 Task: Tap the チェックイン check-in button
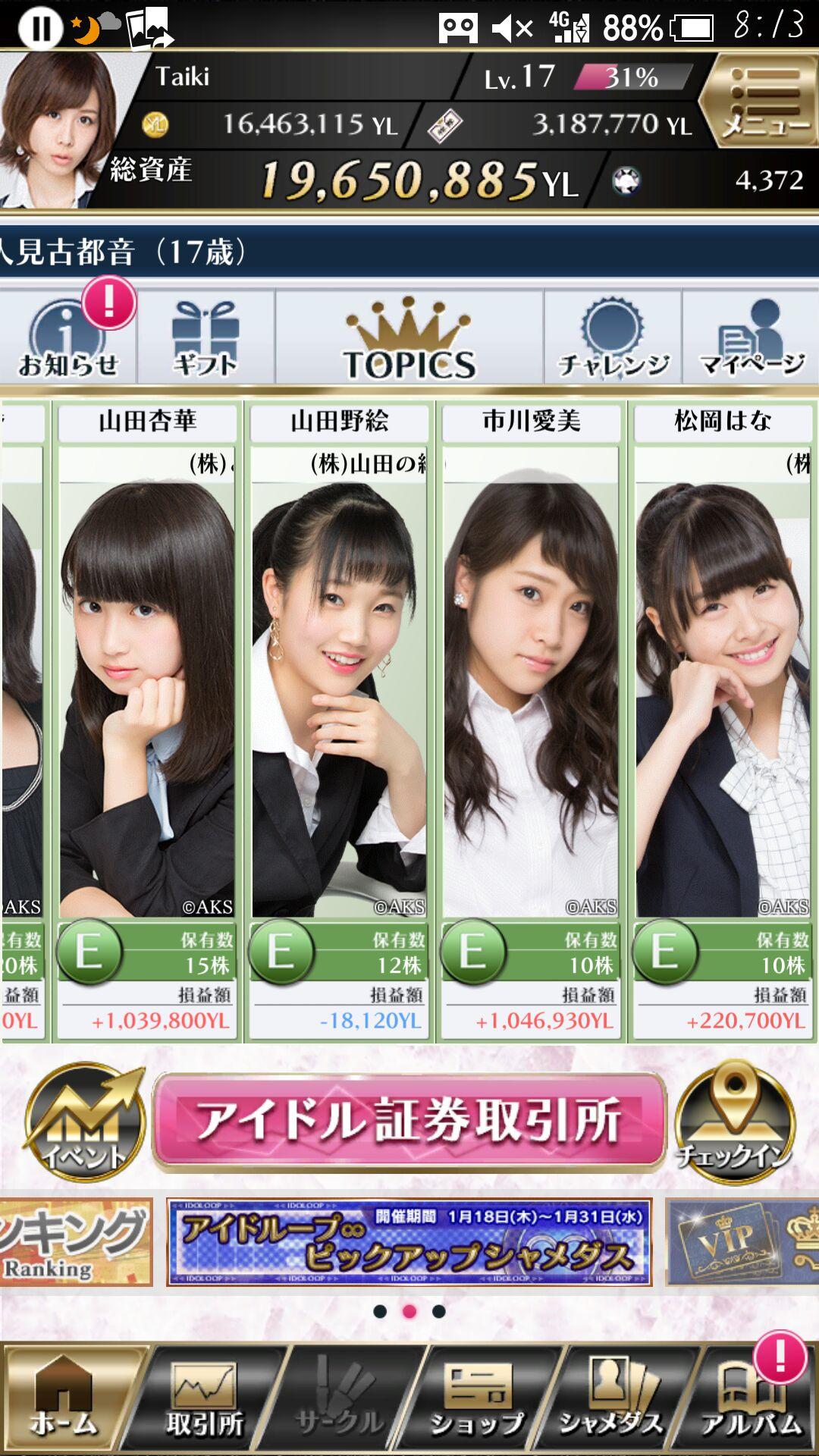[734, 1122]
